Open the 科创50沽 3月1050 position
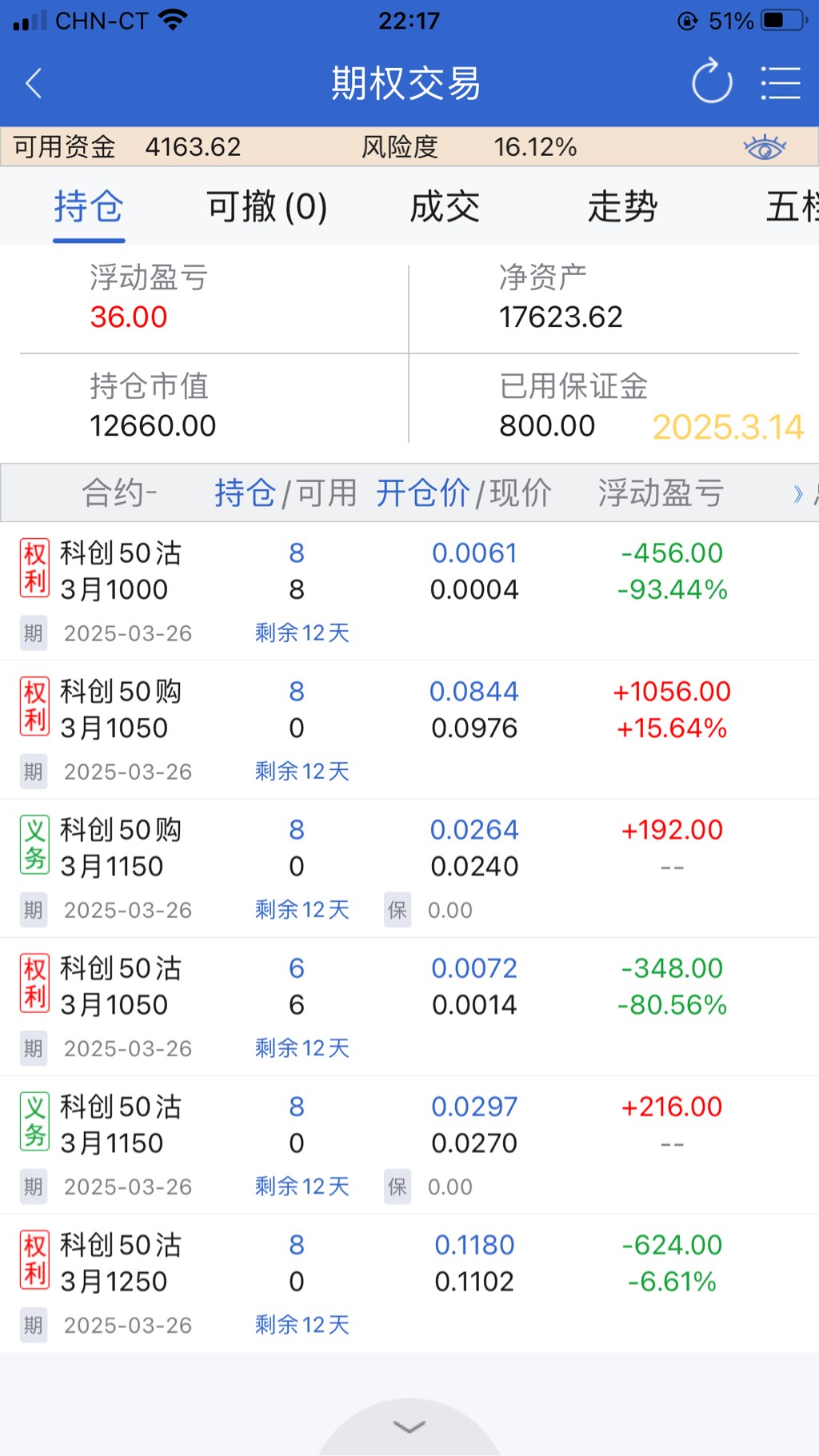819x1456 pixels. point(122,986)
